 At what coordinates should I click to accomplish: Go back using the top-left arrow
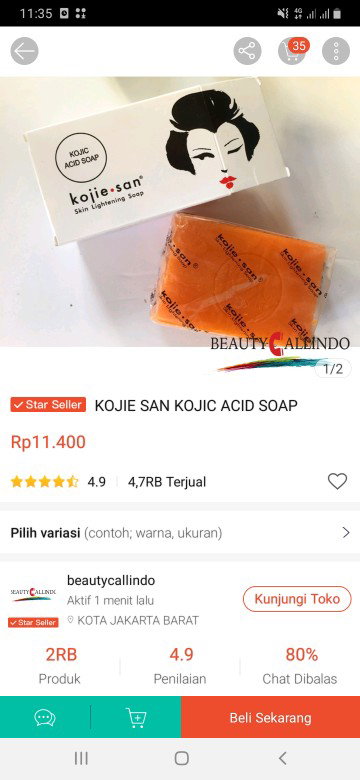[24, 51]
